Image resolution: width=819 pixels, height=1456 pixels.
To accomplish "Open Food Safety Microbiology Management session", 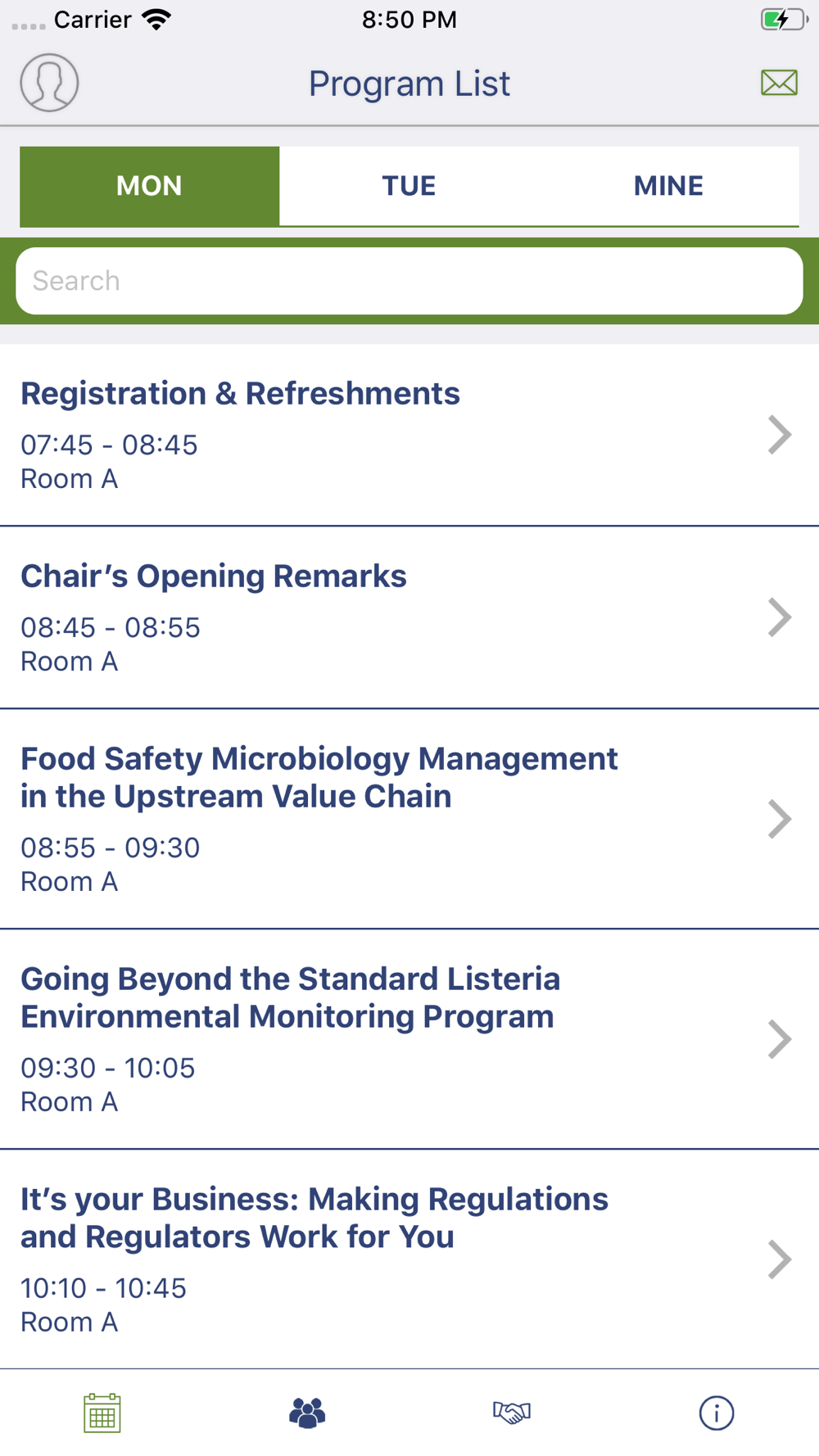I will [x=409, y=819].
